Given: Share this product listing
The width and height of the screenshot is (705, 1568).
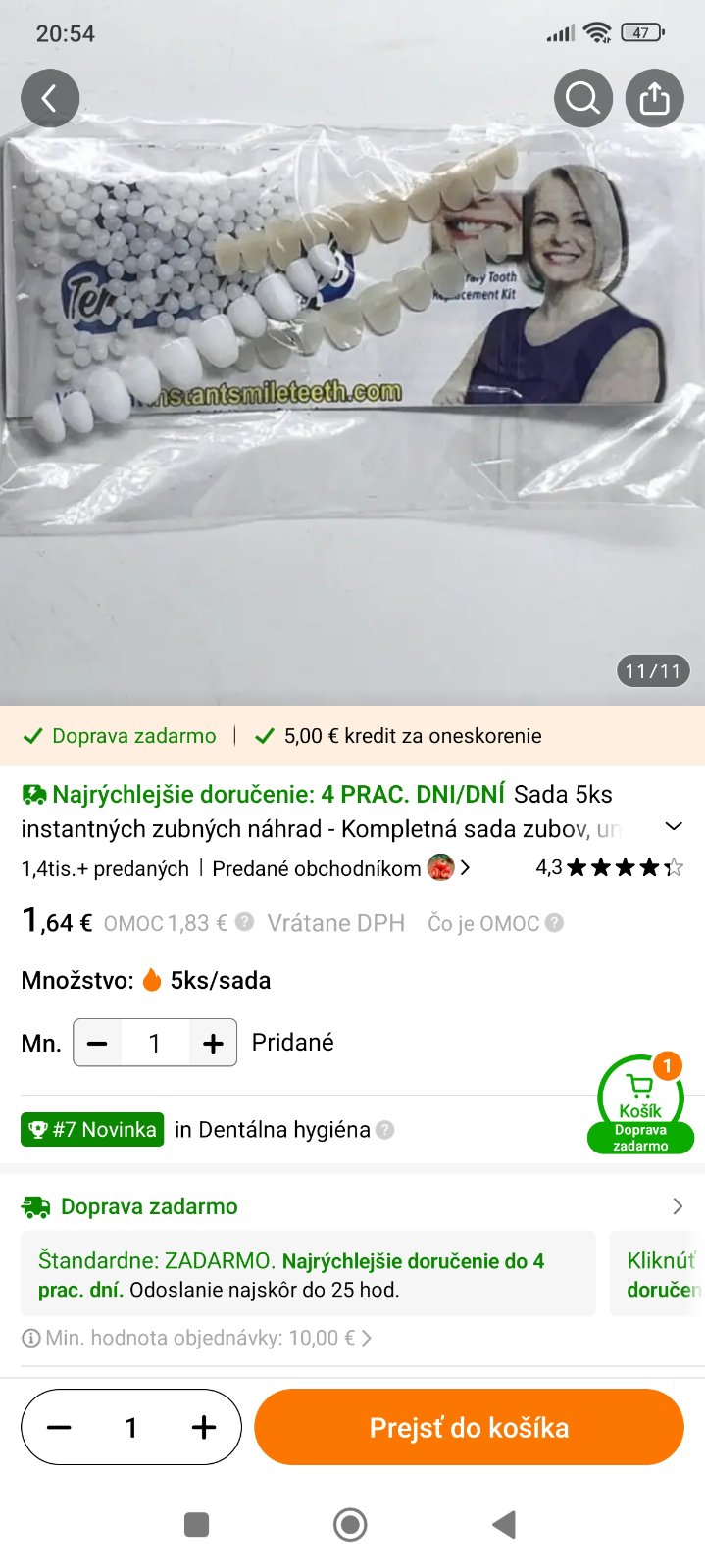Looking at the screenshot, I should pos(654,98).
